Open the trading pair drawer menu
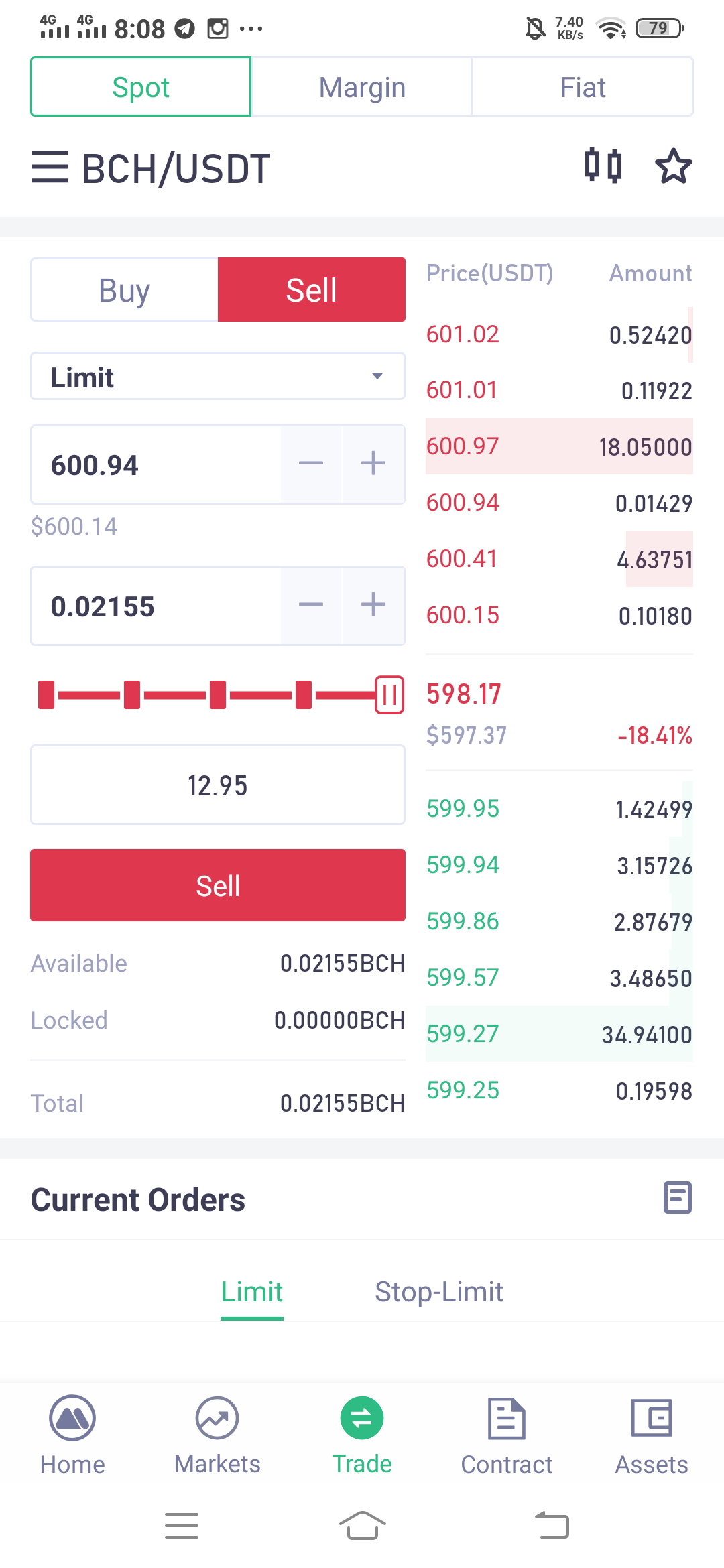The width and height of the screenshot is (724, 1568). pyautogui.click(x=50, y=167)
